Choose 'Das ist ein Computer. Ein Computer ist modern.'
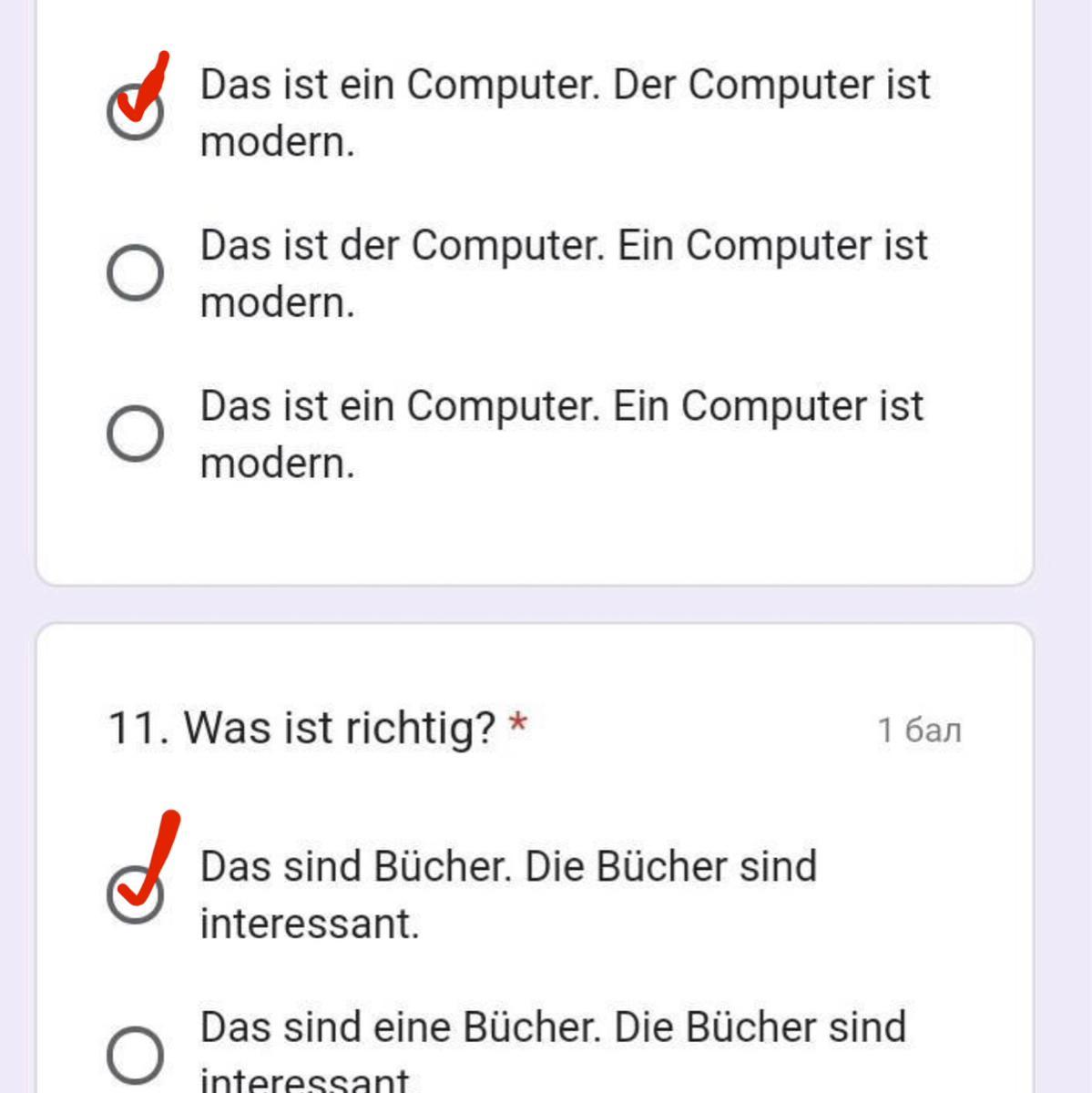 tap(136, 434)
